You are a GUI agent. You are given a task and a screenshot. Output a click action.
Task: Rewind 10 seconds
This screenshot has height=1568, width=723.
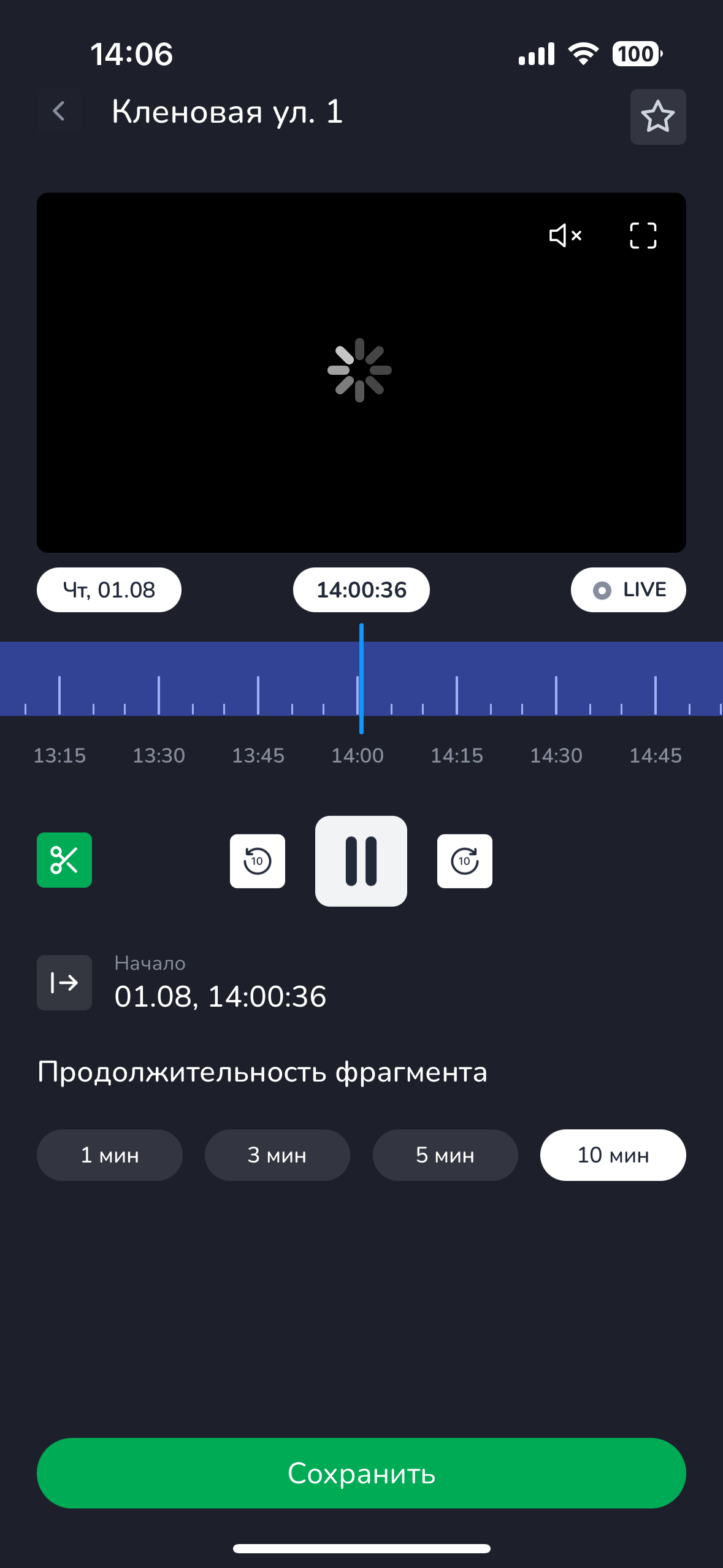click(258, 861)
